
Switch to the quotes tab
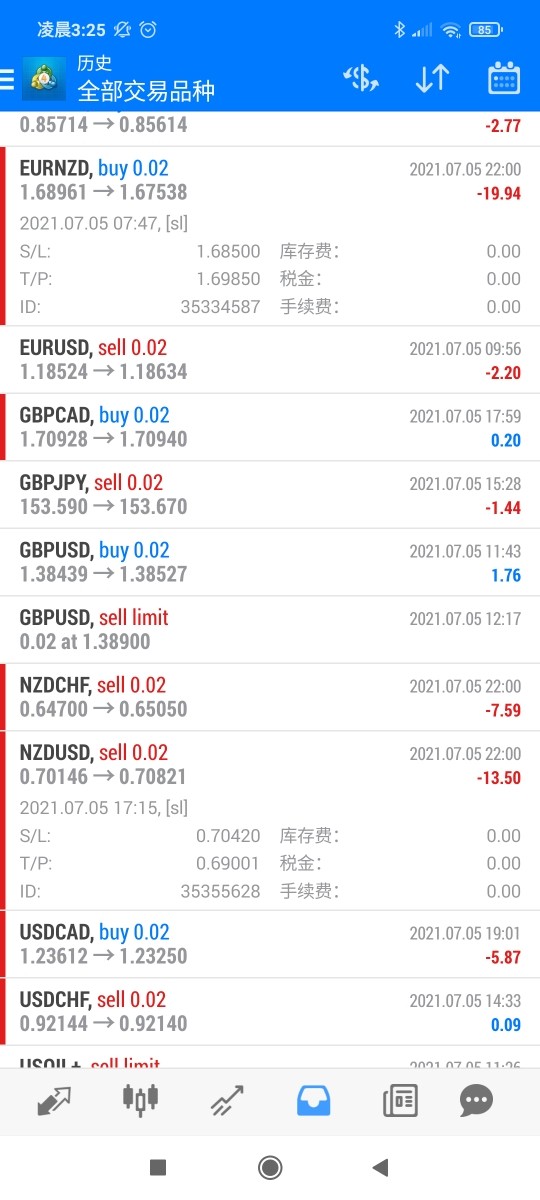point(53,1100)
